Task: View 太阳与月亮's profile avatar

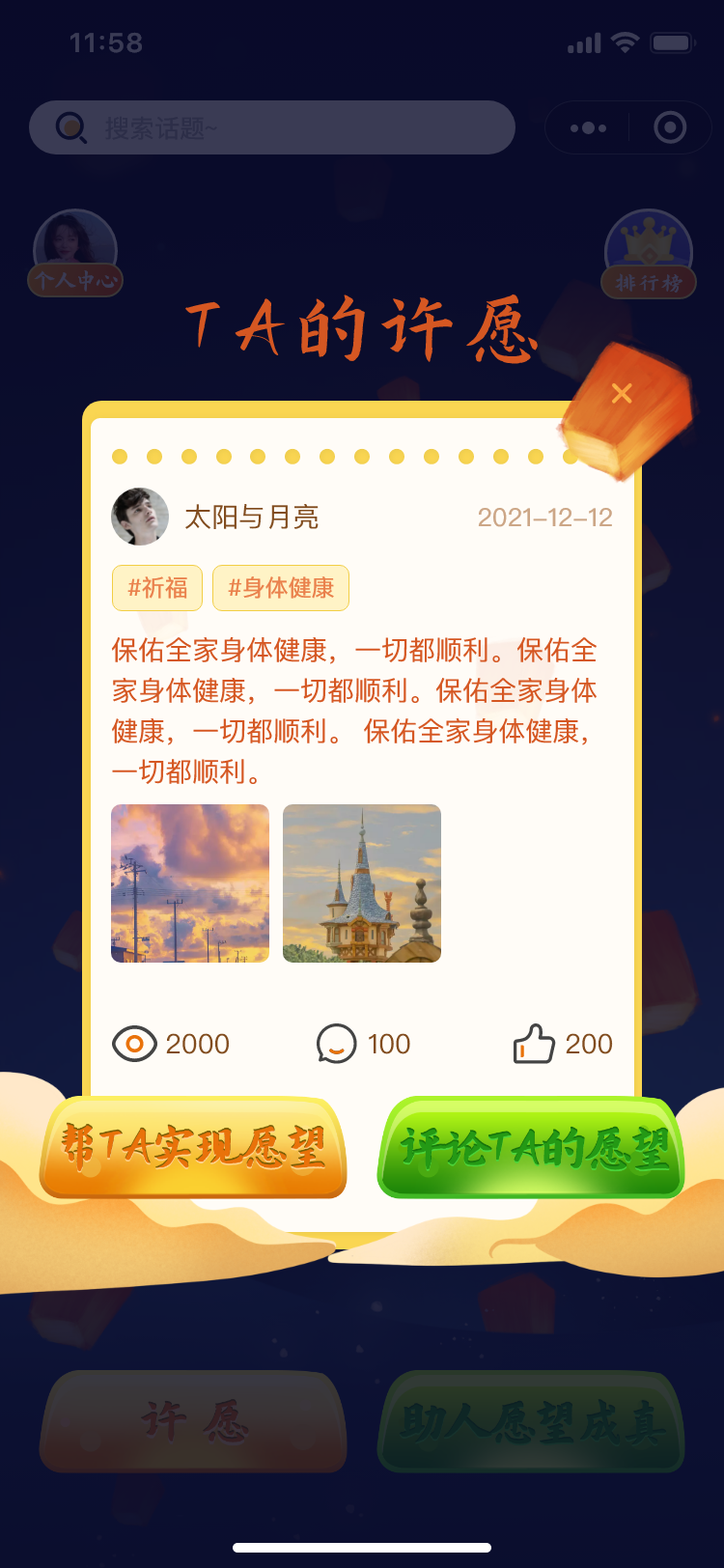Action: 140,517
